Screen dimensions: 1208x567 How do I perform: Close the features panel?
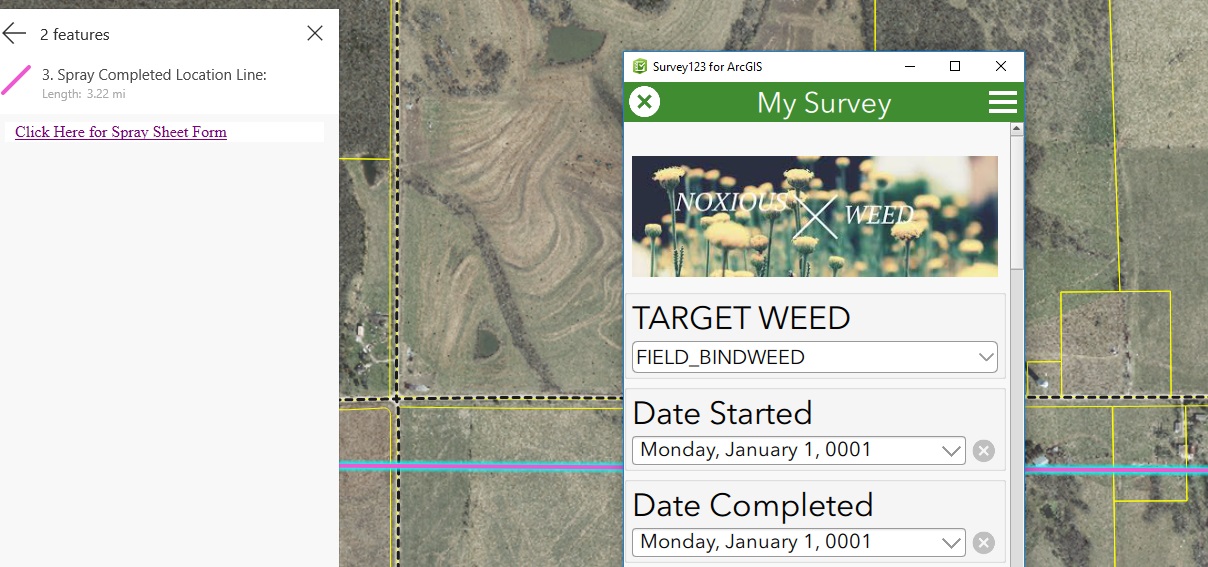[315, 34]
